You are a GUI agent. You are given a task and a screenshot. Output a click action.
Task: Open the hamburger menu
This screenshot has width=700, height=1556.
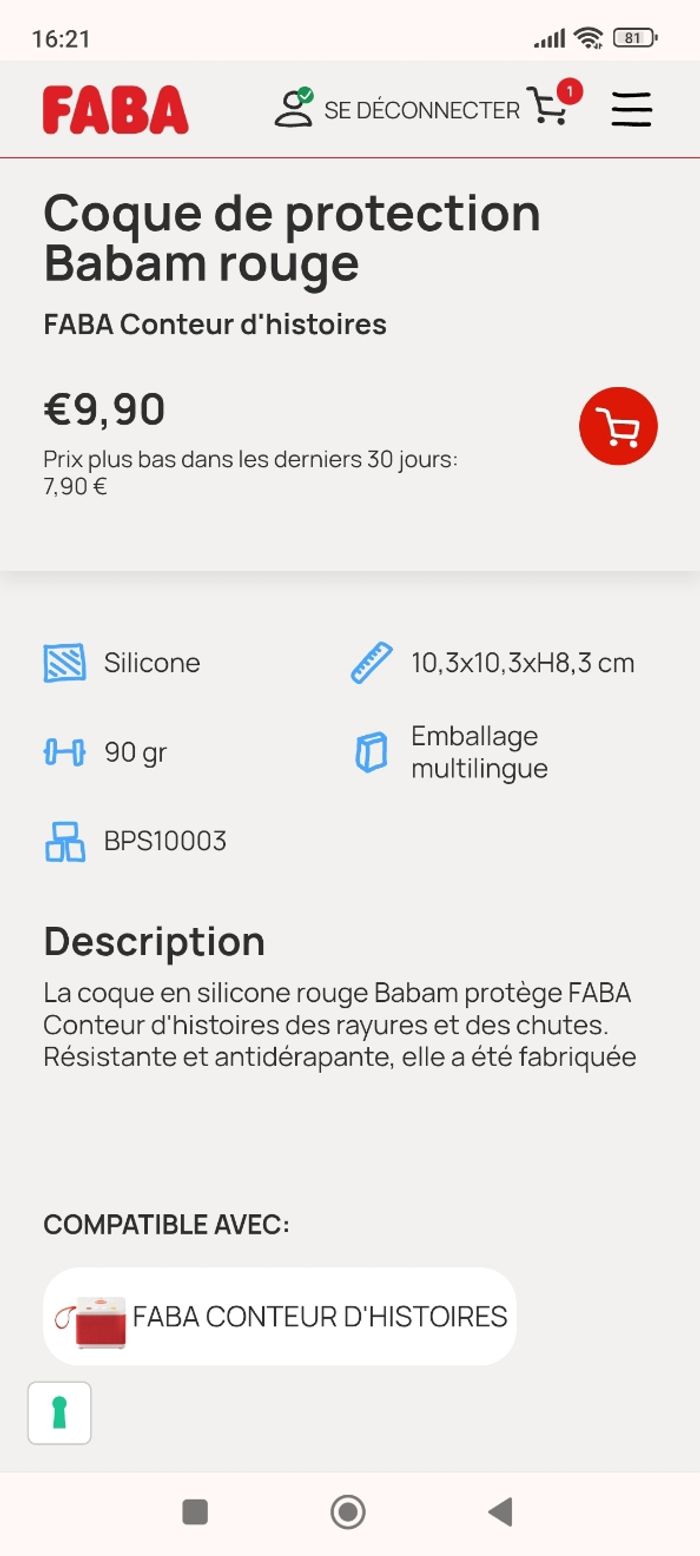(x=631, y=109)
